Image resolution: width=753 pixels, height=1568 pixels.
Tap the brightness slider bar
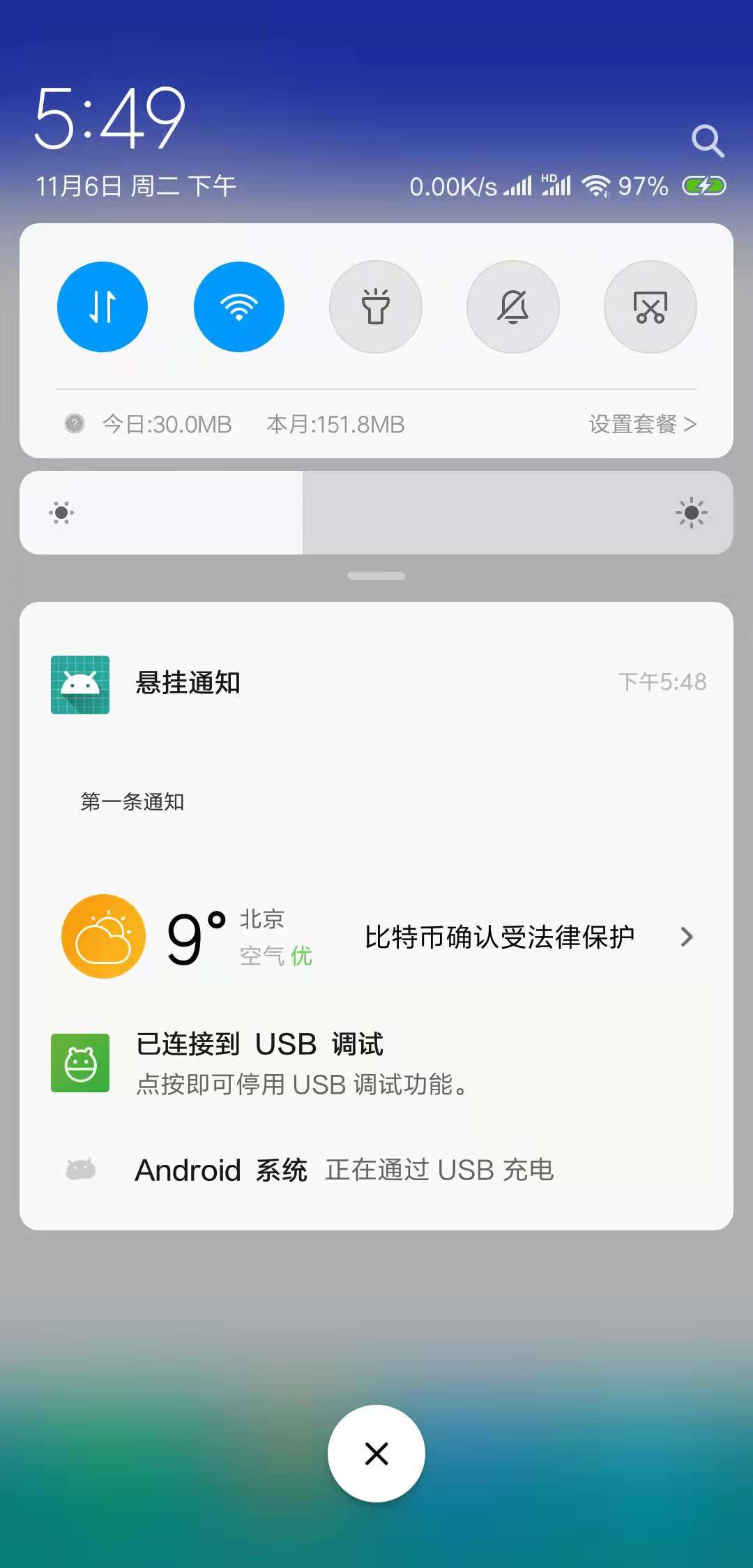376,513
